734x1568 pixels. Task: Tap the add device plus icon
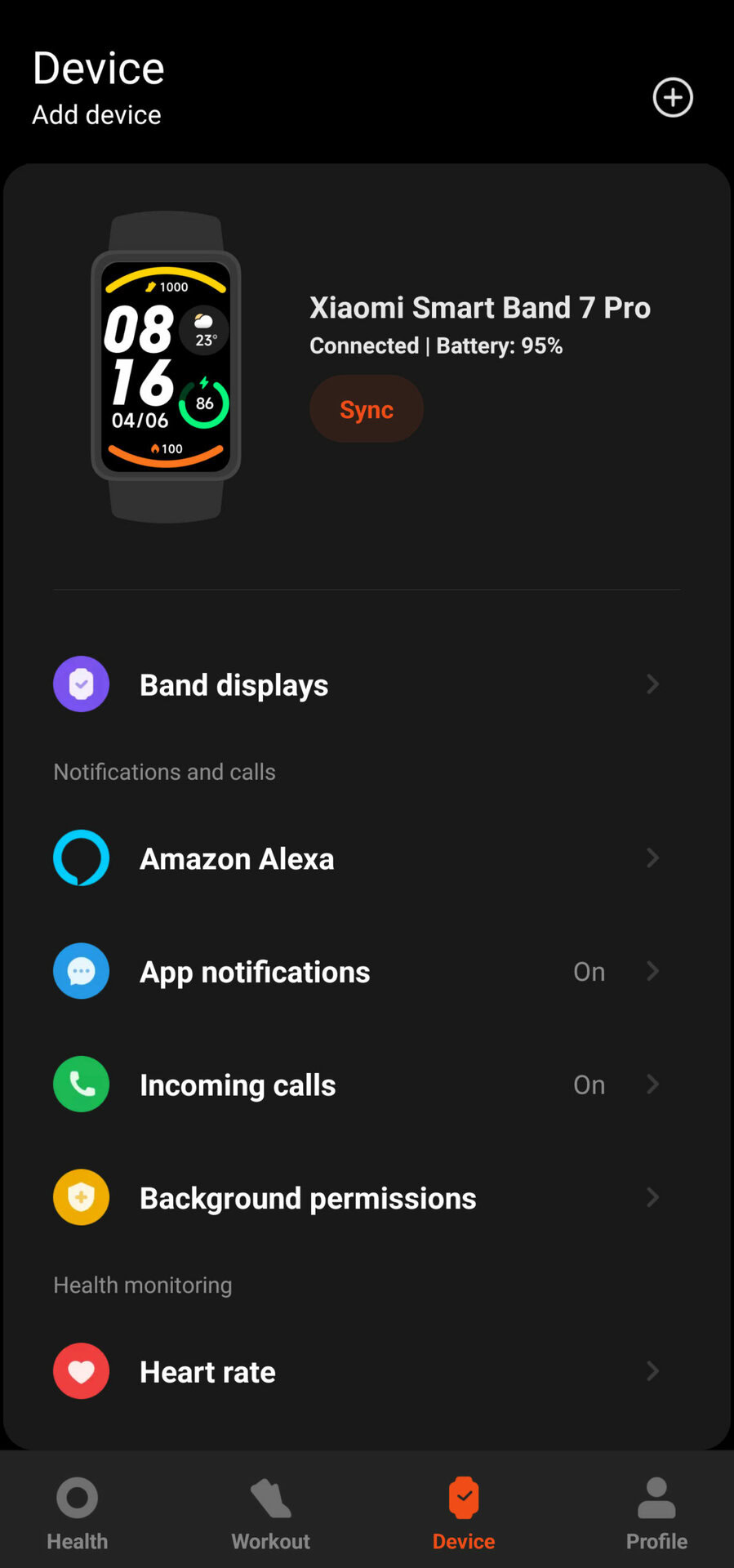[673, 98]
